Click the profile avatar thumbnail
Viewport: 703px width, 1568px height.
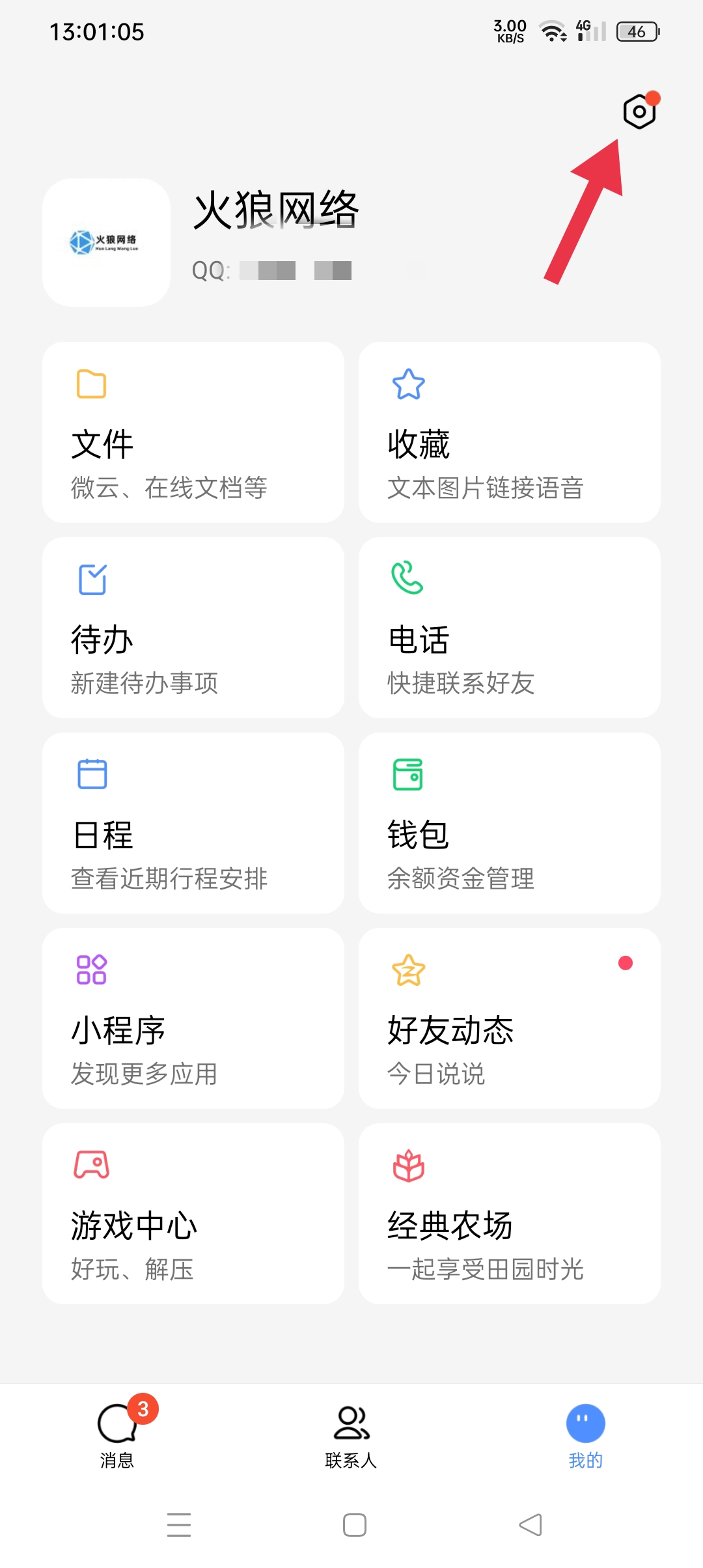click(x=105, y=241)
